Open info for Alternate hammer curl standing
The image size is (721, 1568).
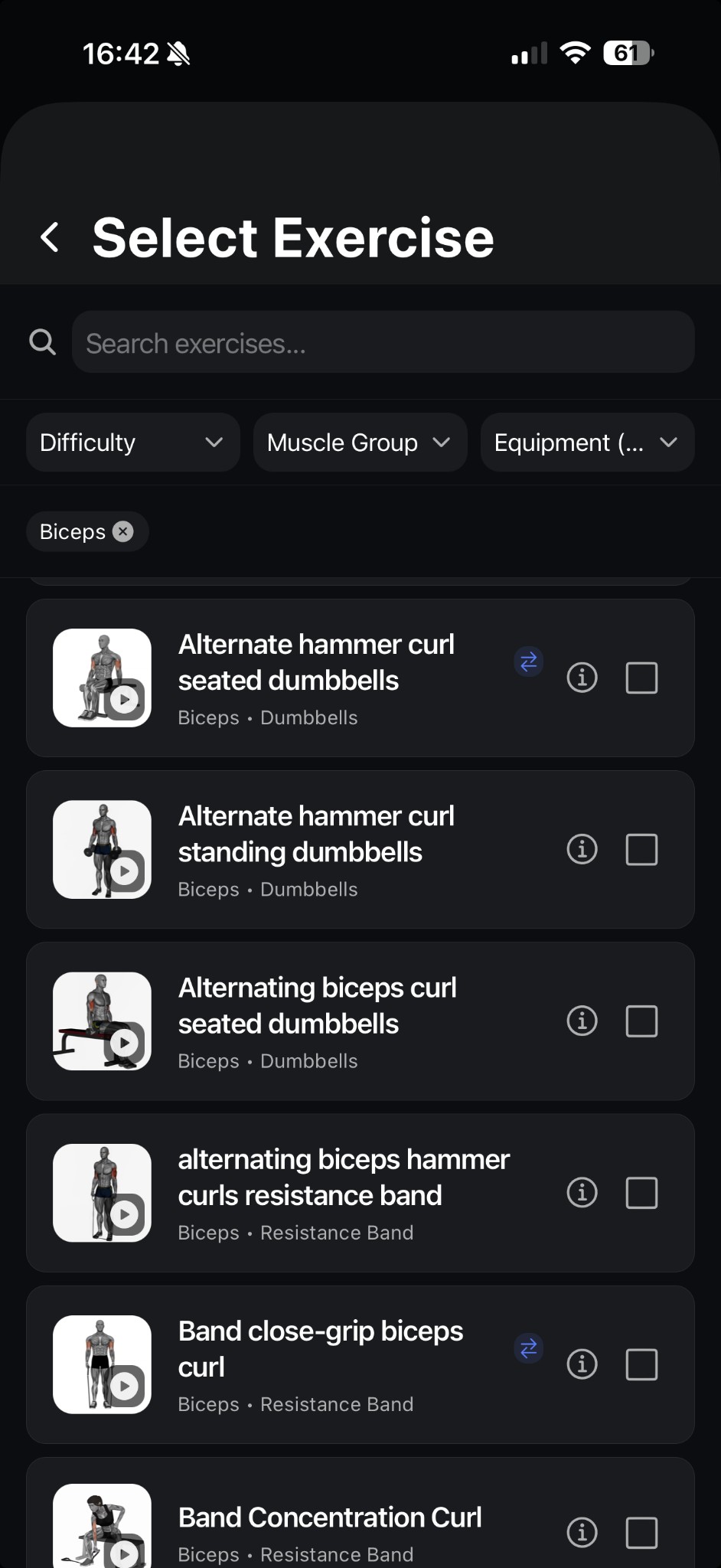pos(582,849)
